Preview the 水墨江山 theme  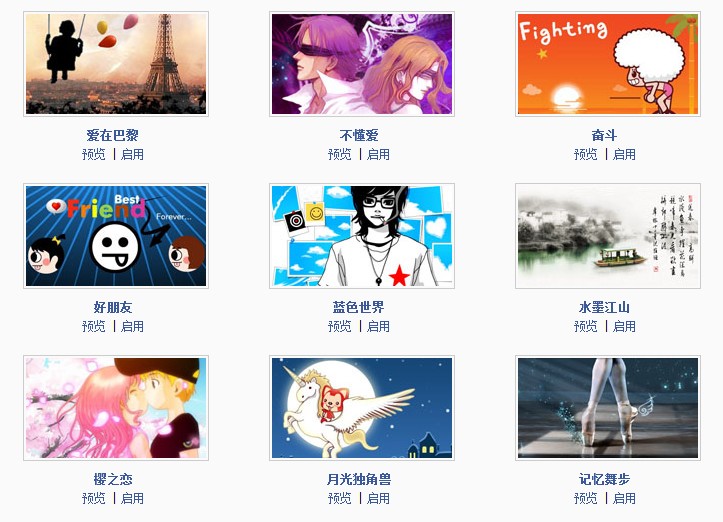[x=586, y=326]
